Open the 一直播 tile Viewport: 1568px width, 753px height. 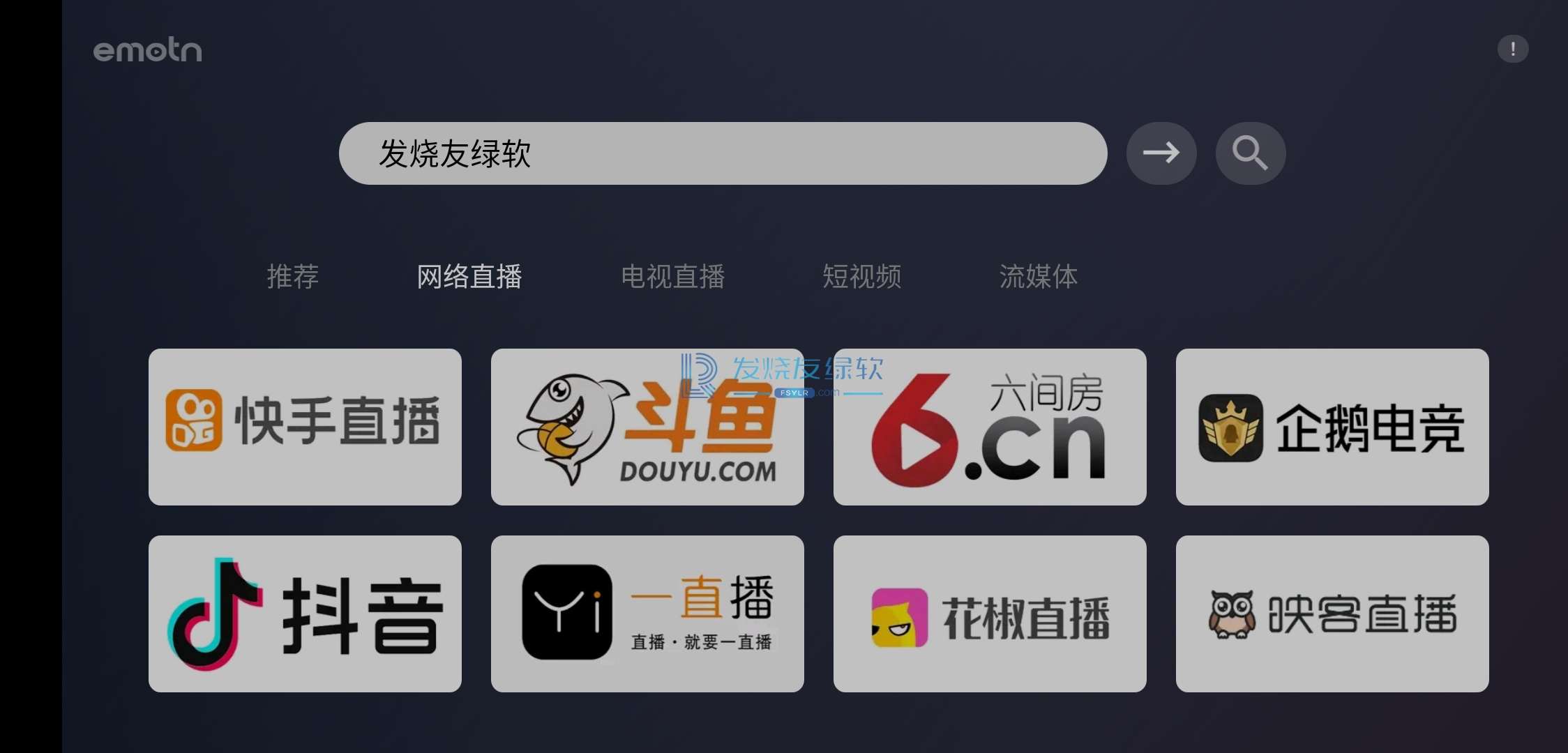647,614
